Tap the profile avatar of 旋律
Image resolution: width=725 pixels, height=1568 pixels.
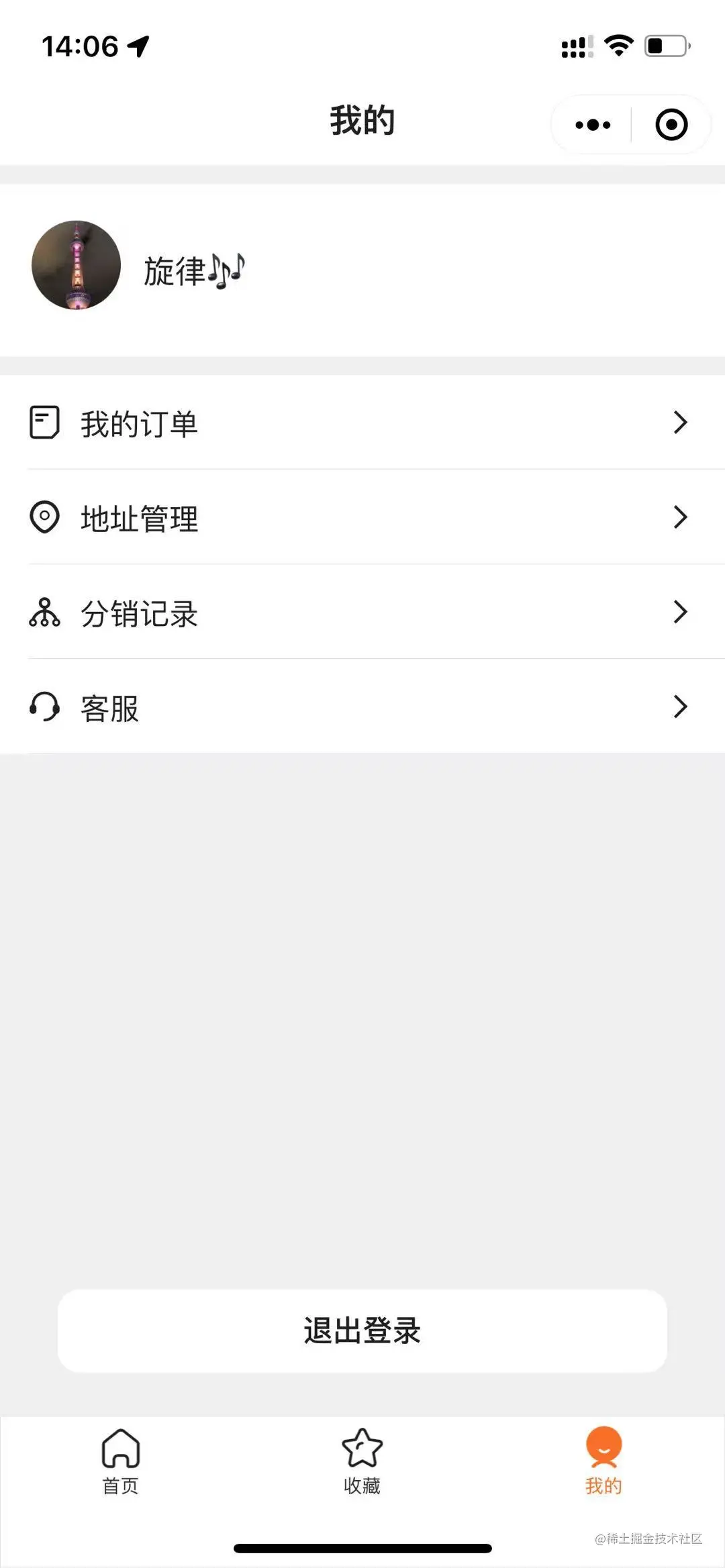77,266
